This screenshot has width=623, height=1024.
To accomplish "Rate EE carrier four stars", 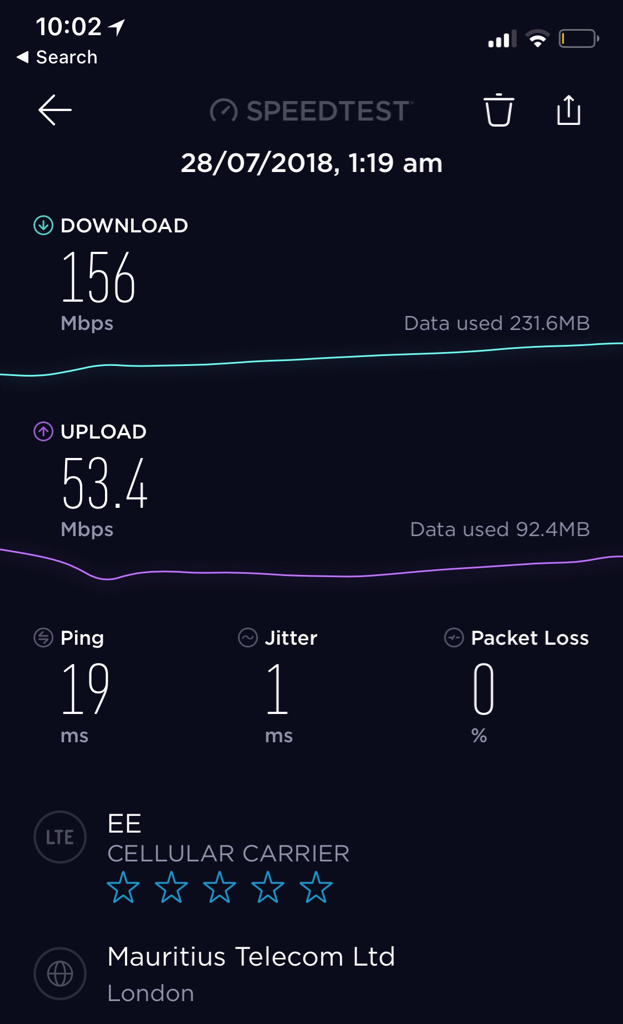I will click(268, 887).
